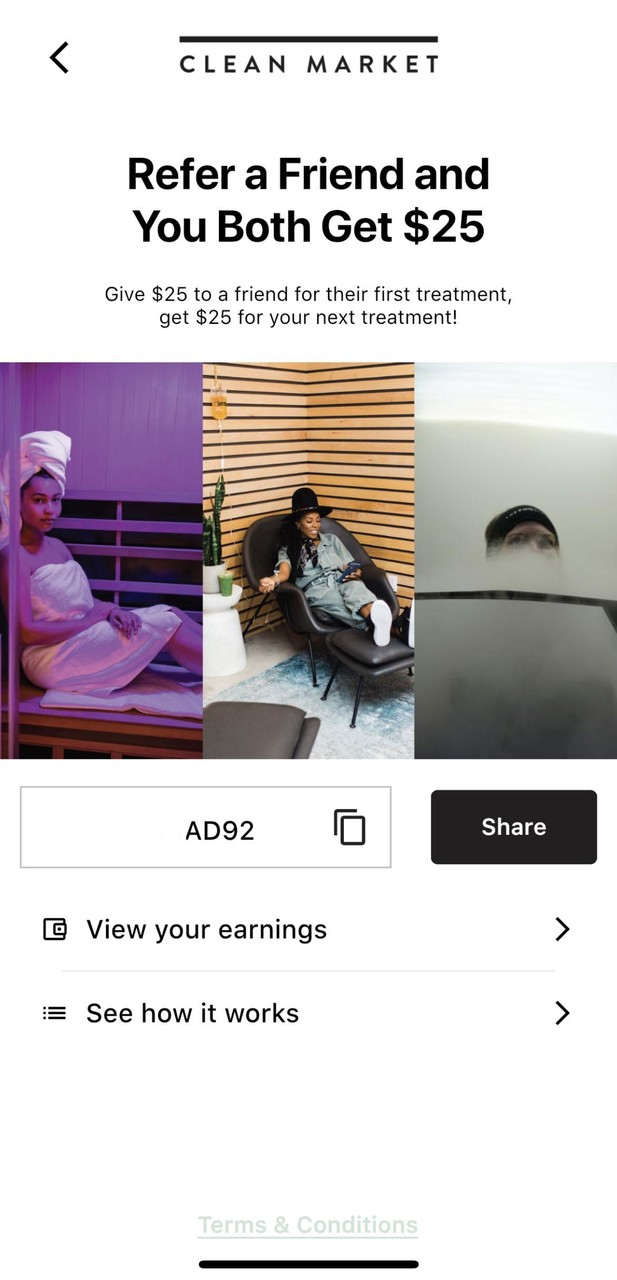Open the Terms & Conditions link
This screenshot has width=617, height=1280.
[308, 1225]
